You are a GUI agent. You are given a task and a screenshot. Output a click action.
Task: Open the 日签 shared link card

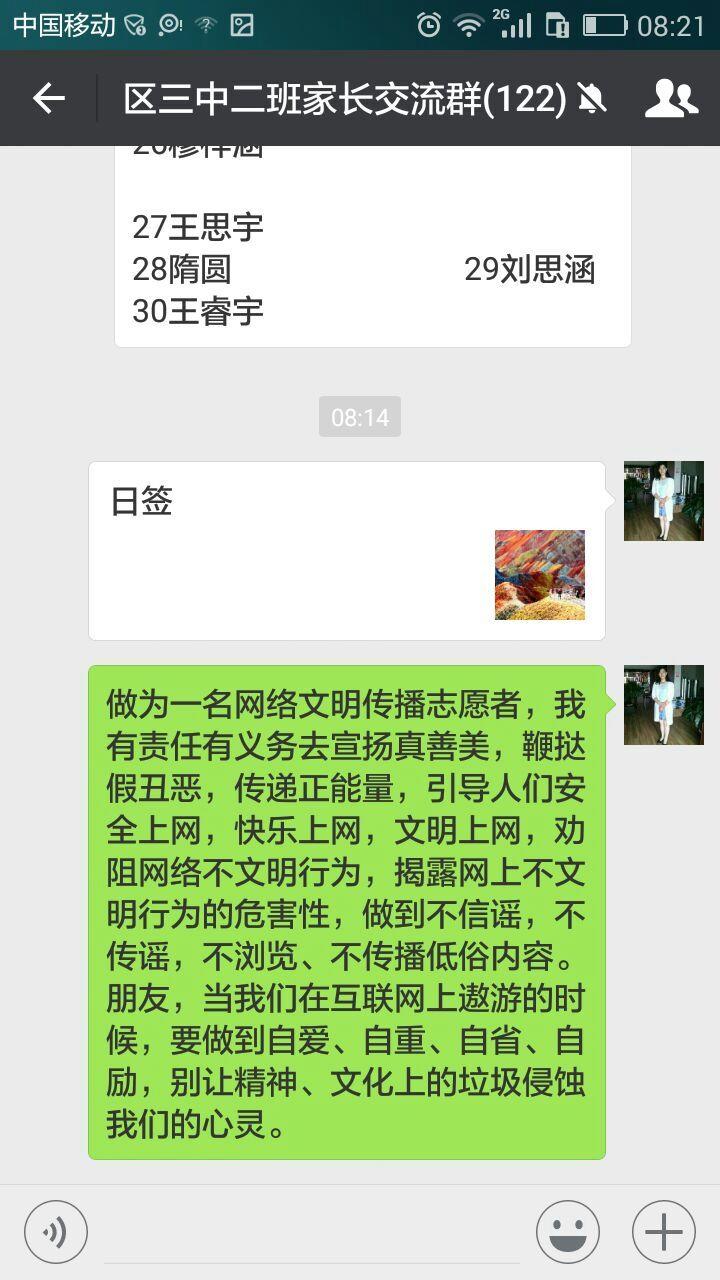347,551
